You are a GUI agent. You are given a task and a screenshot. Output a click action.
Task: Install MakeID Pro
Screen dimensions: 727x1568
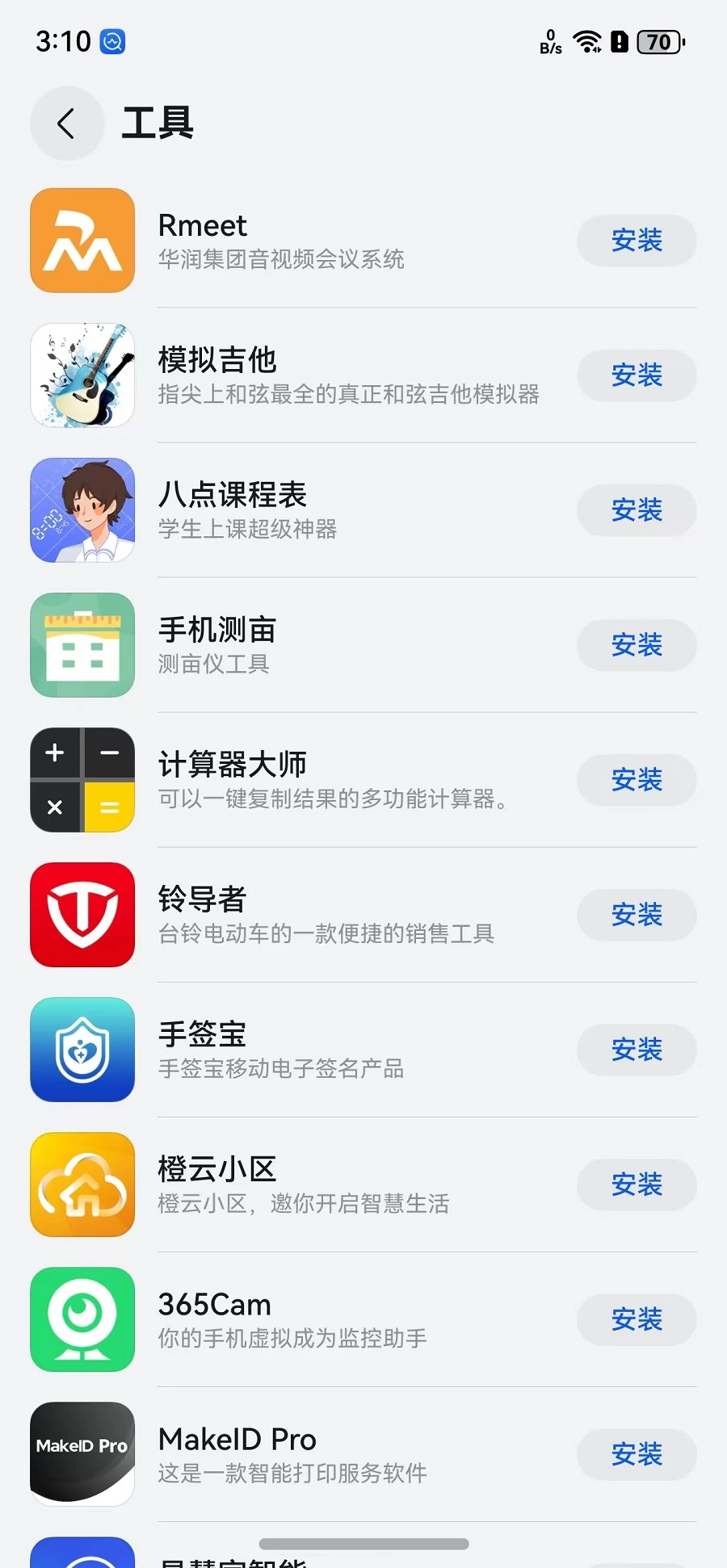point(637,1454)
